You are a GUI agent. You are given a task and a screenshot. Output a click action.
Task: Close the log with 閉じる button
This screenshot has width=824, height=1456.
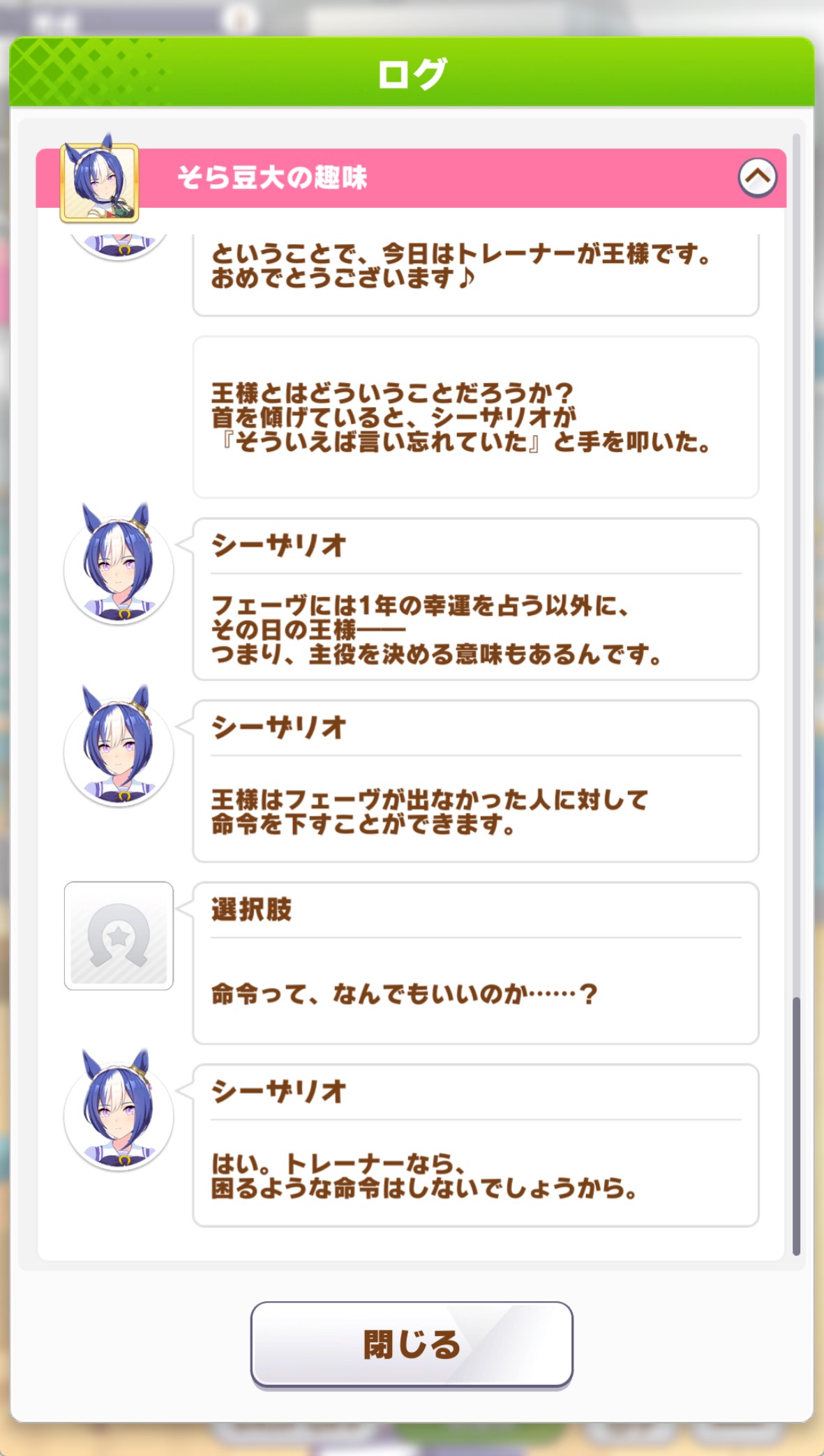[x=412, y=1344]
